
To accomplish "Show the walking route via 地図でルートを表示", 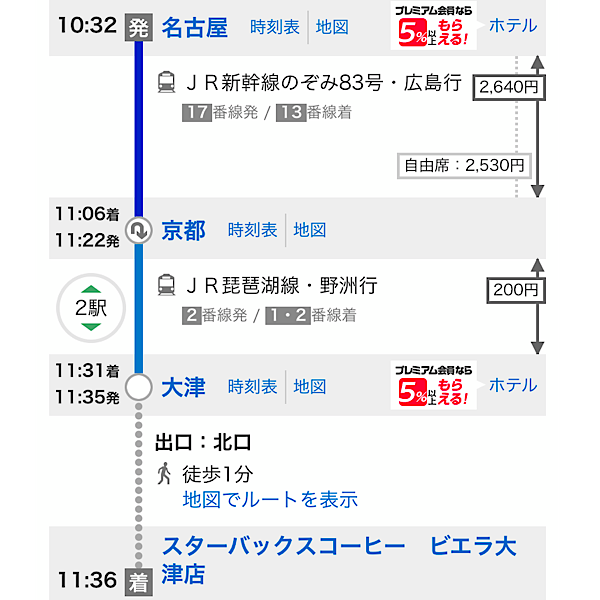I will pos(270,500).
